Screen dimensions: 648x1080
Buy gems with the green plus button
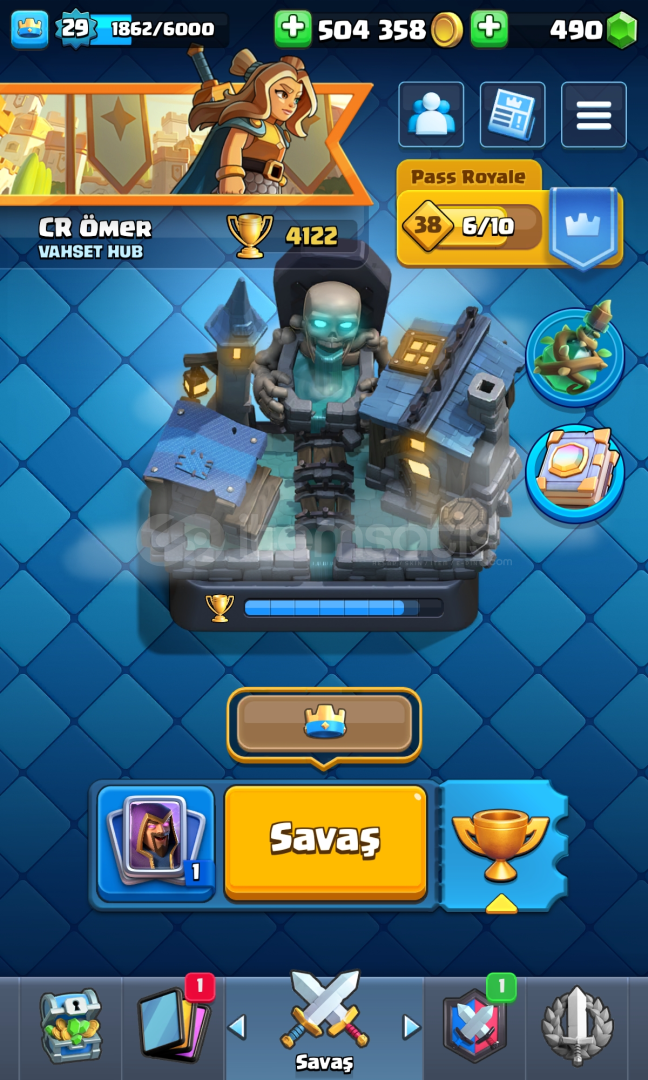(489, 29)
